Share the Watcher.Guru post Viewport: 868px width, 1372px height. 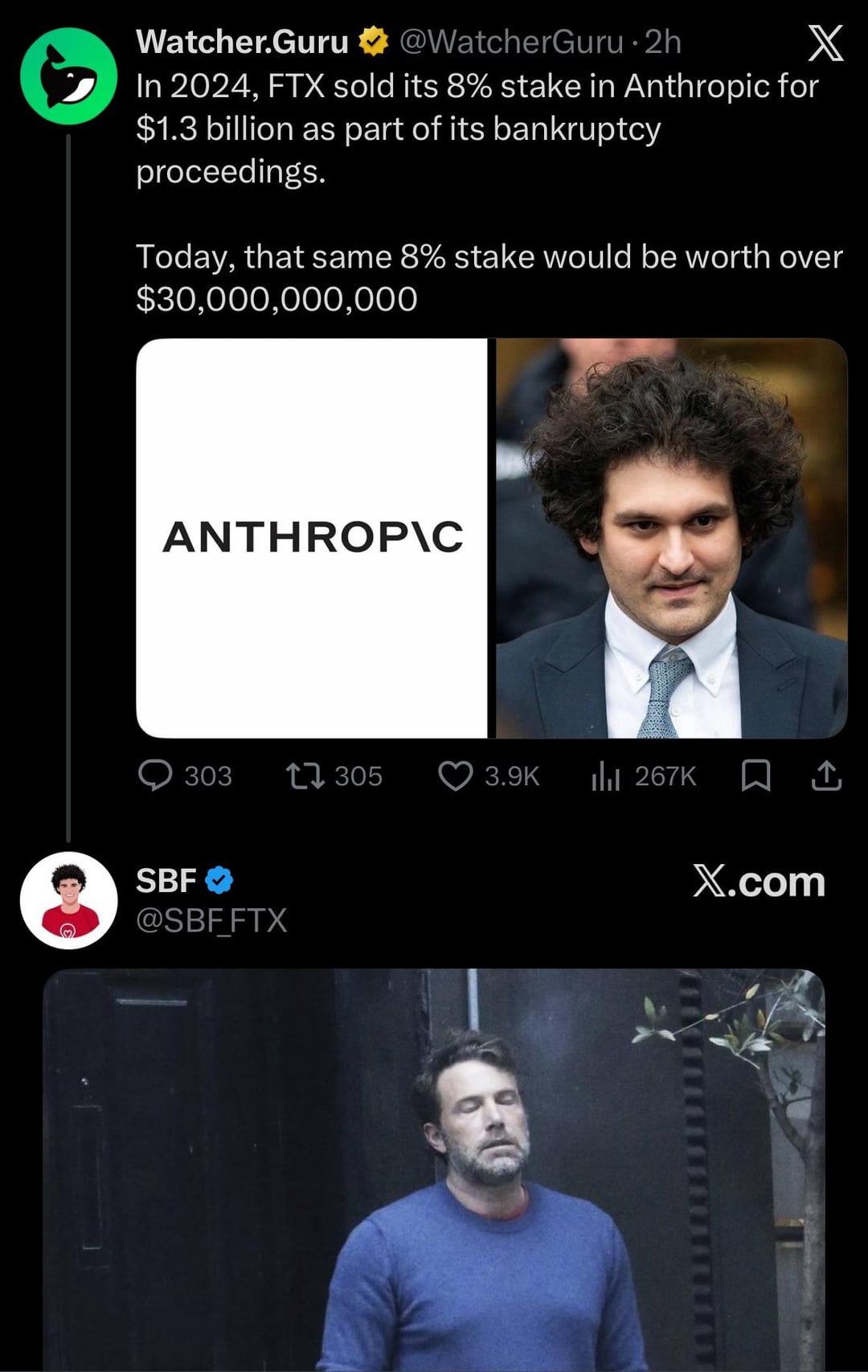826,776
